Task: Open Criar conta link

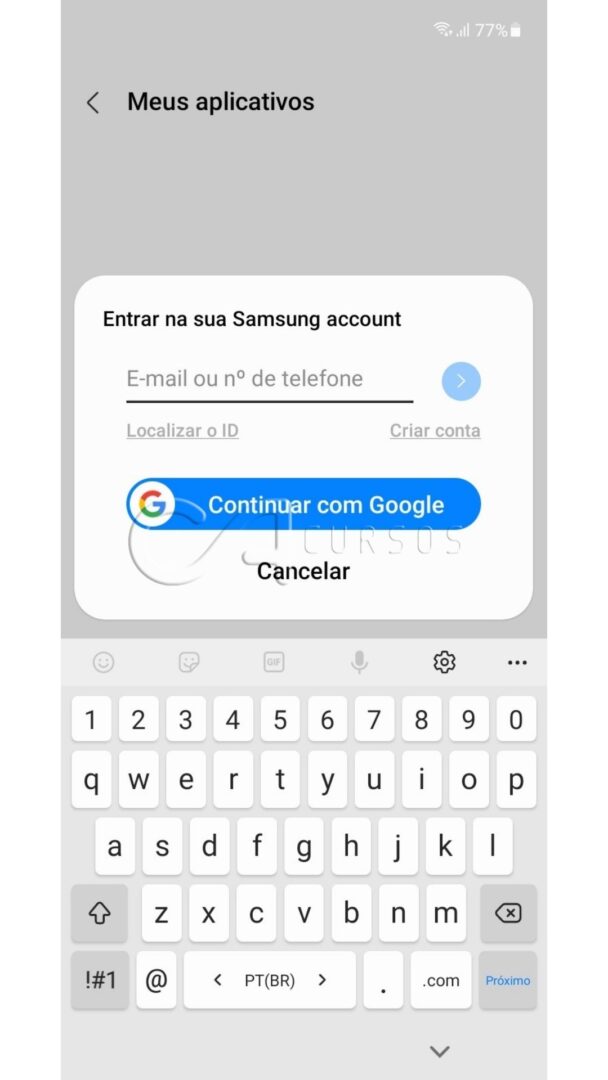Action: [x=434, y=431]
